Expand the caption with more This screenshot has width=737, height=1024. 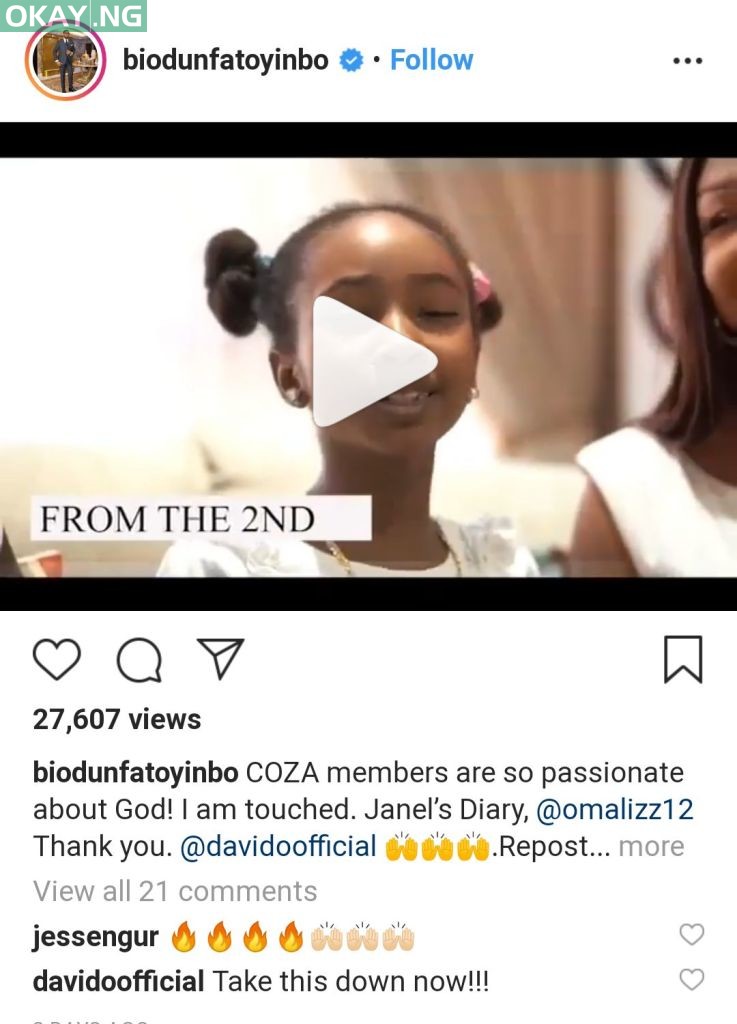click(651, 846)
